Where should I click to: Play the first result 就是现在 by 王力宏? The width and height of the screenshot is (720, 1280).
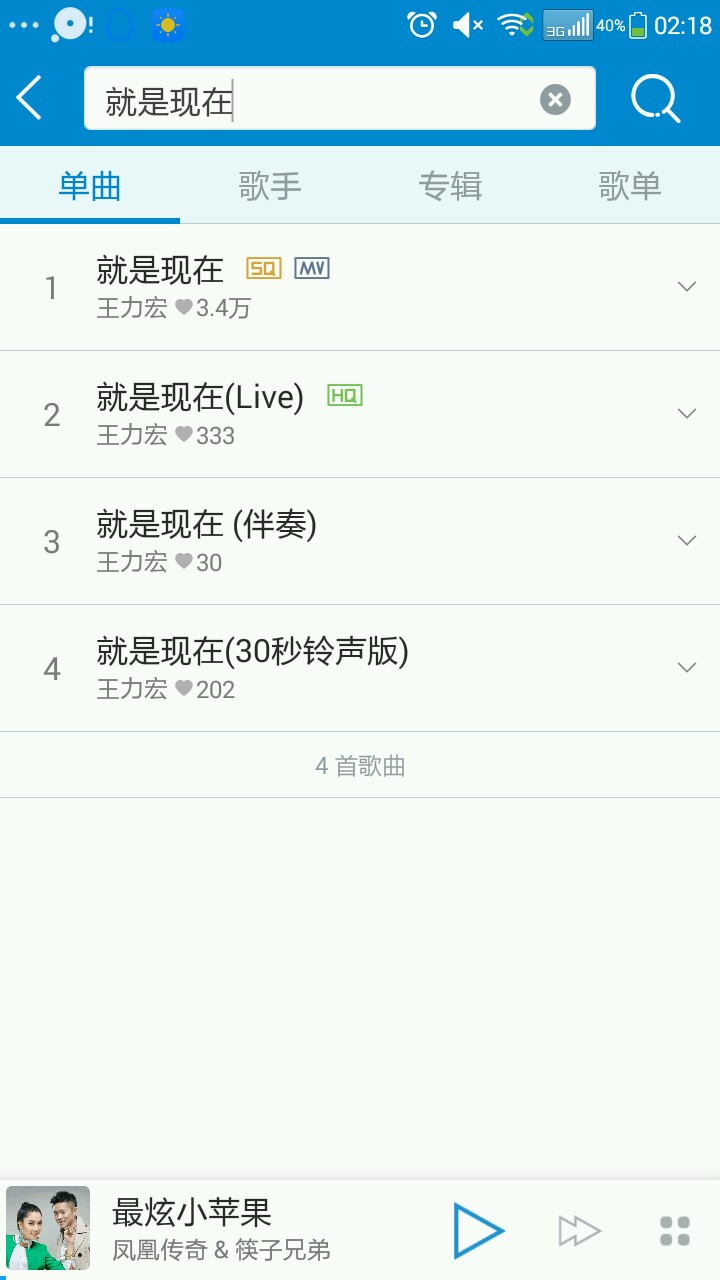300,288
